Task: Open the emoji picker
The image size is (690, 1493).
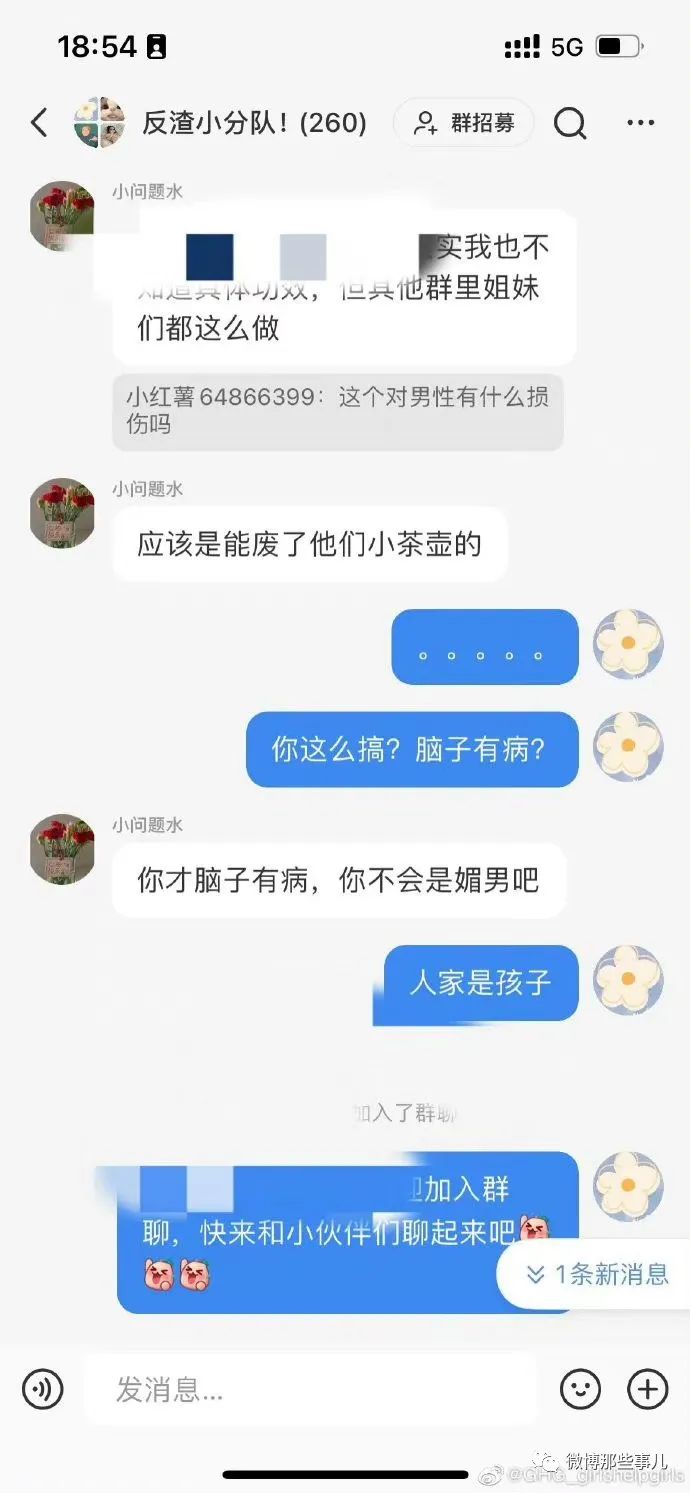Action: tap(580, 1389)
